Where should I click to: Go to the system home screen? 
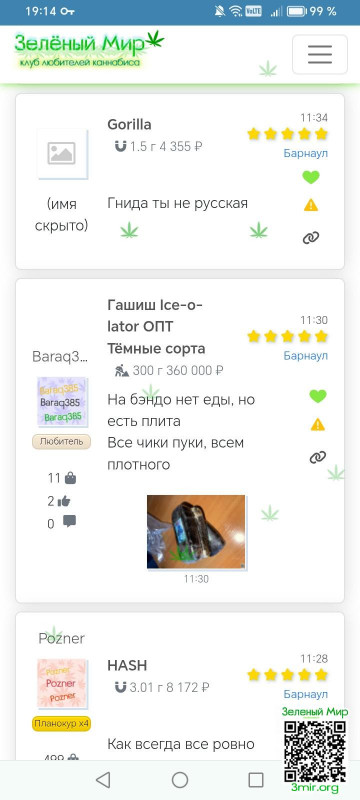179,780
